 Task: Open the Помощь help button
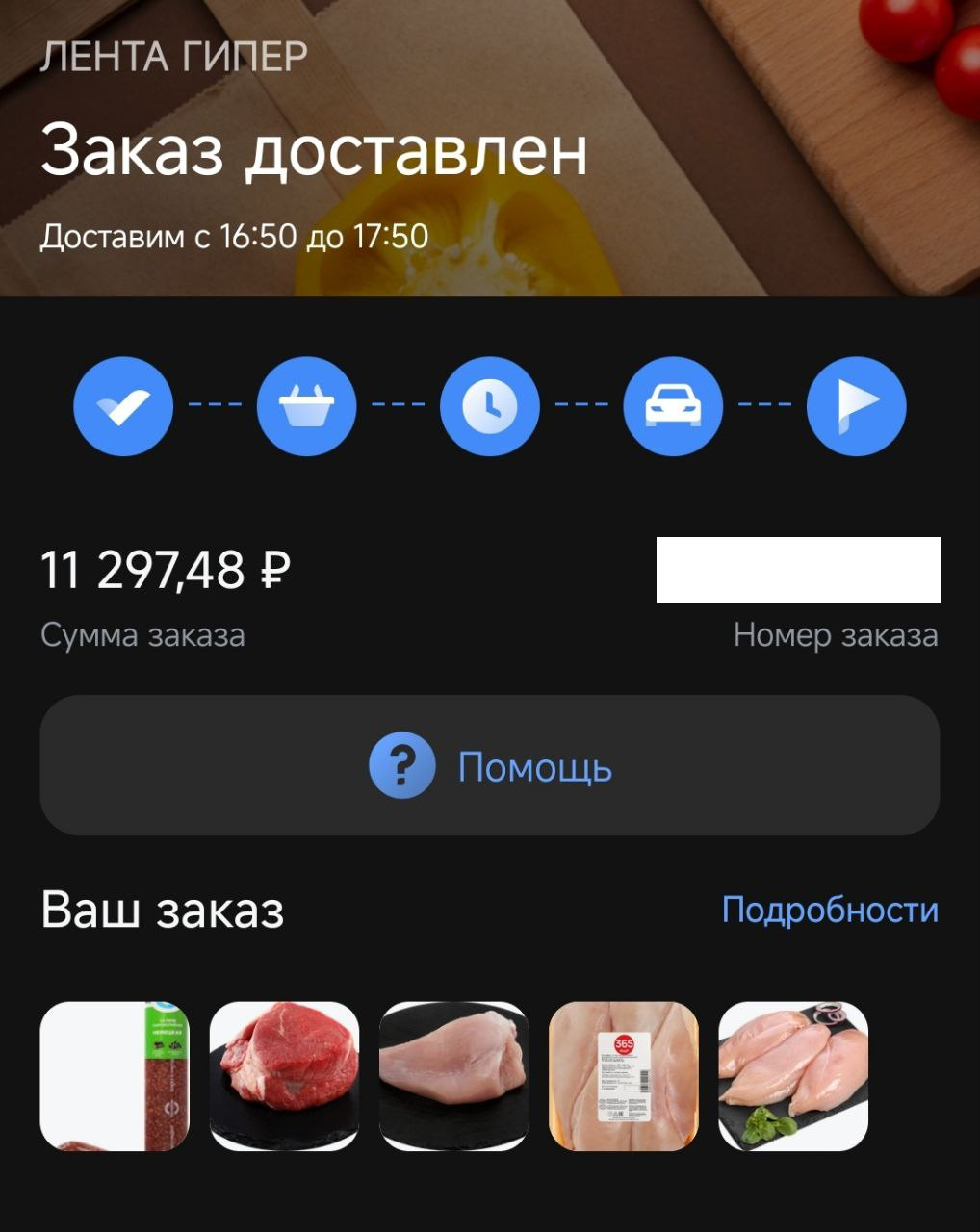tap(489, 766)
